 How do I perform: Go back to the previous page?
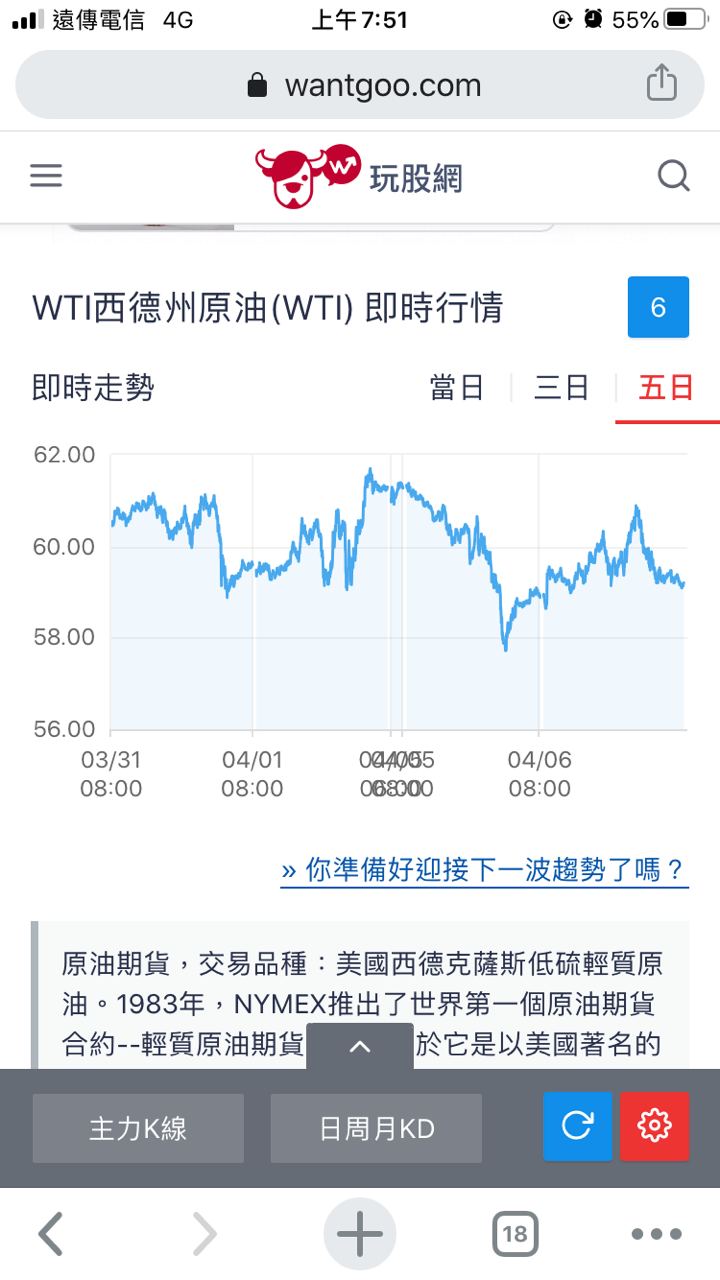51,1234
